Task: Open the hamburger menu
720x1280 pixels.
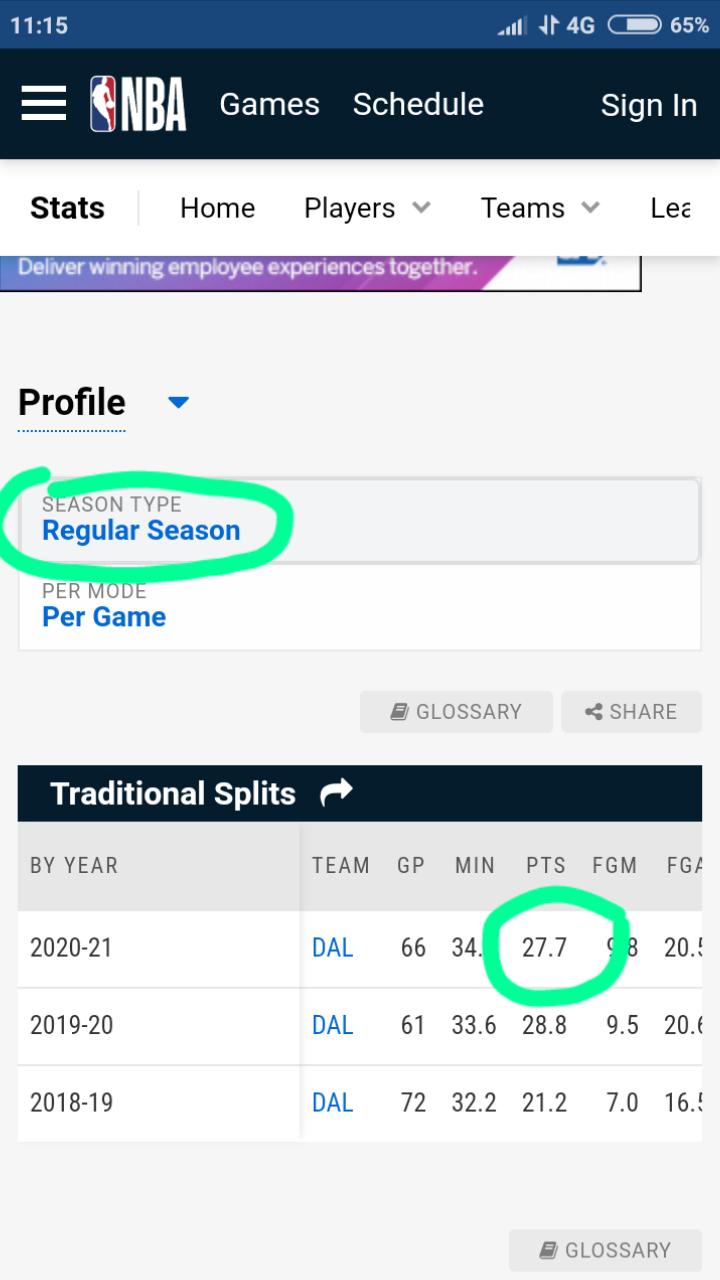Action: (43, 103)
